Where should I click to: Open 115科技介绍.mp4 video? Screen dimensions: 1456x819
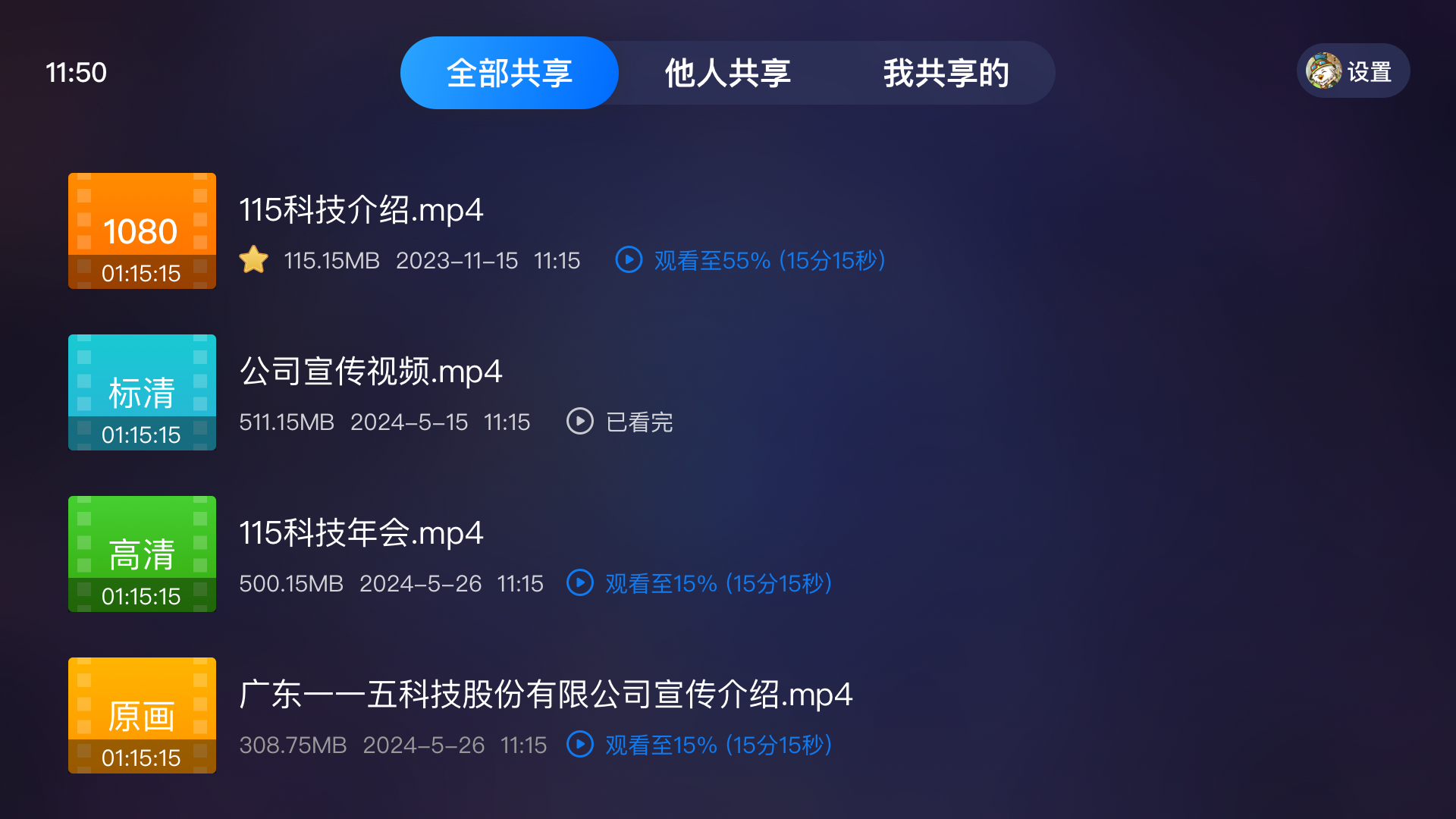361,210
